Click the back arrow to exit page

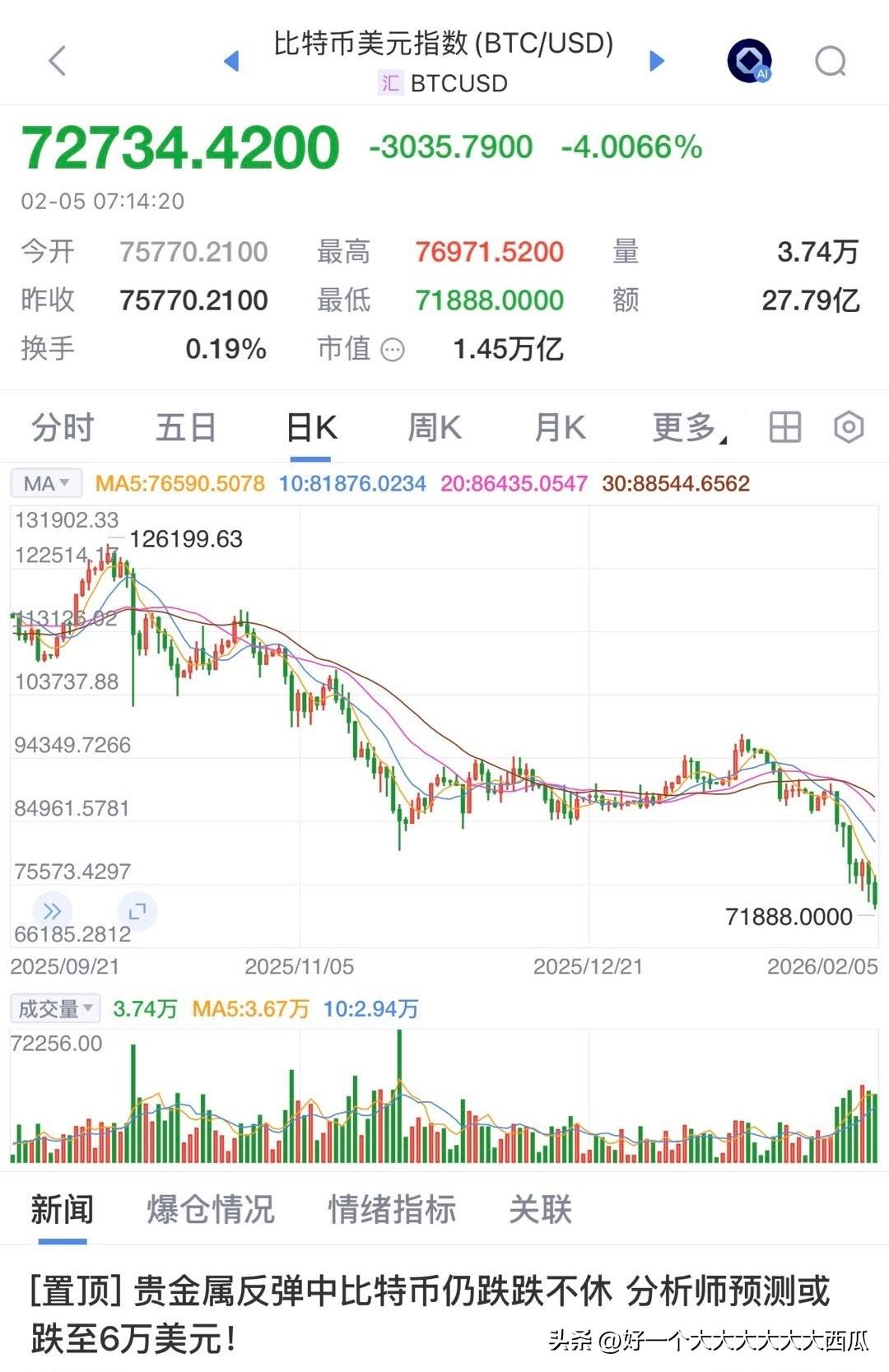(56, 61)
